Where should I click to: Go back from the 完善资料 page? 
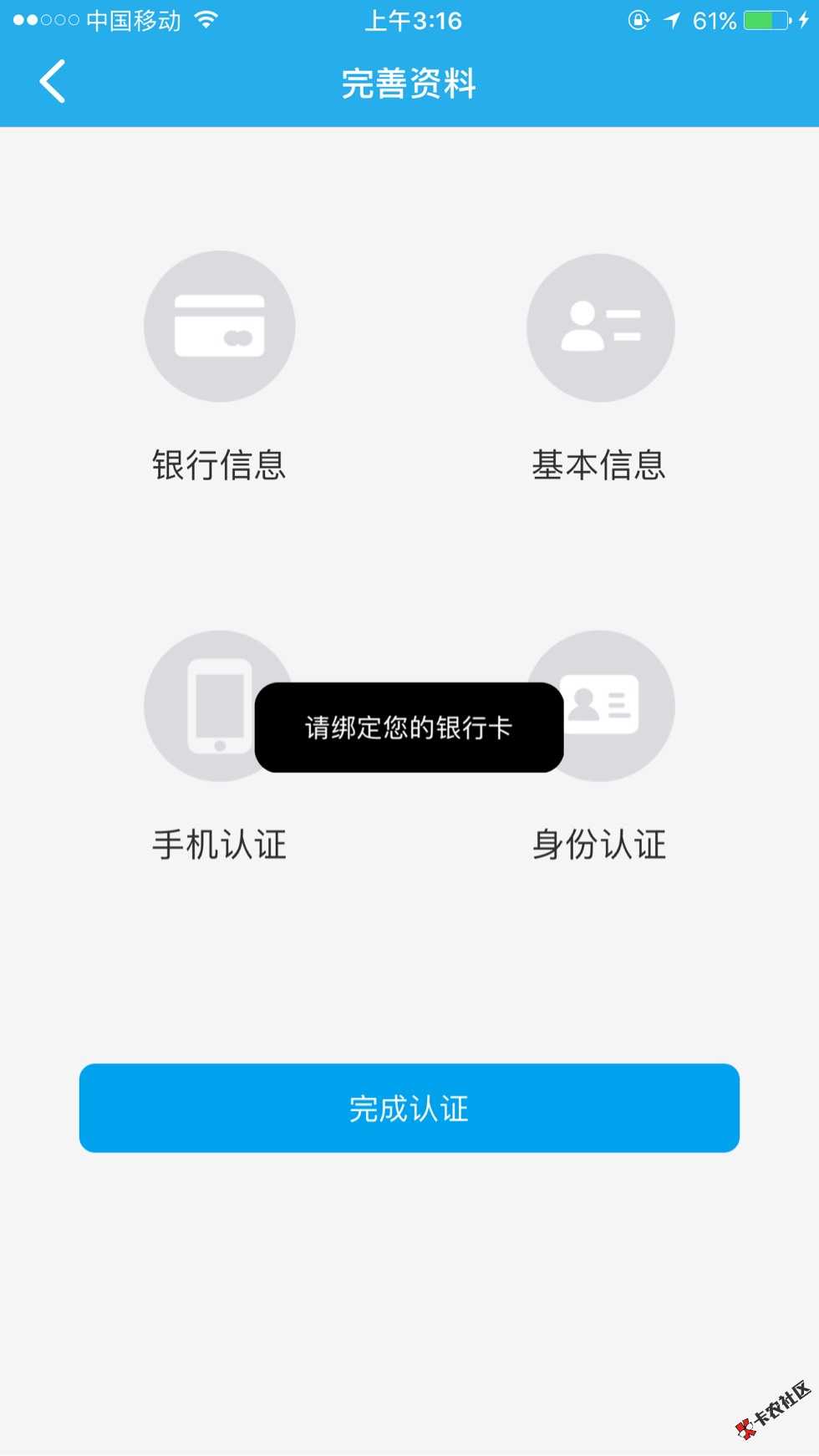[x=52, y=82]
